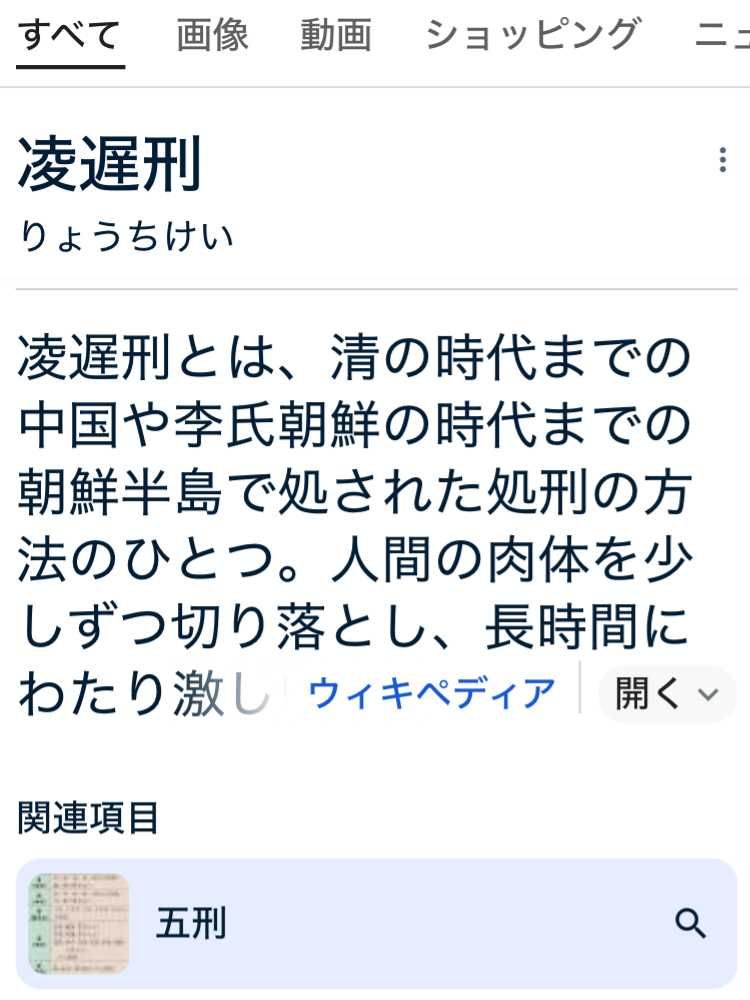This screenshot has height=1000, width=750.
Task: Switch to the 動画 tab
Action: click(336, 36)
